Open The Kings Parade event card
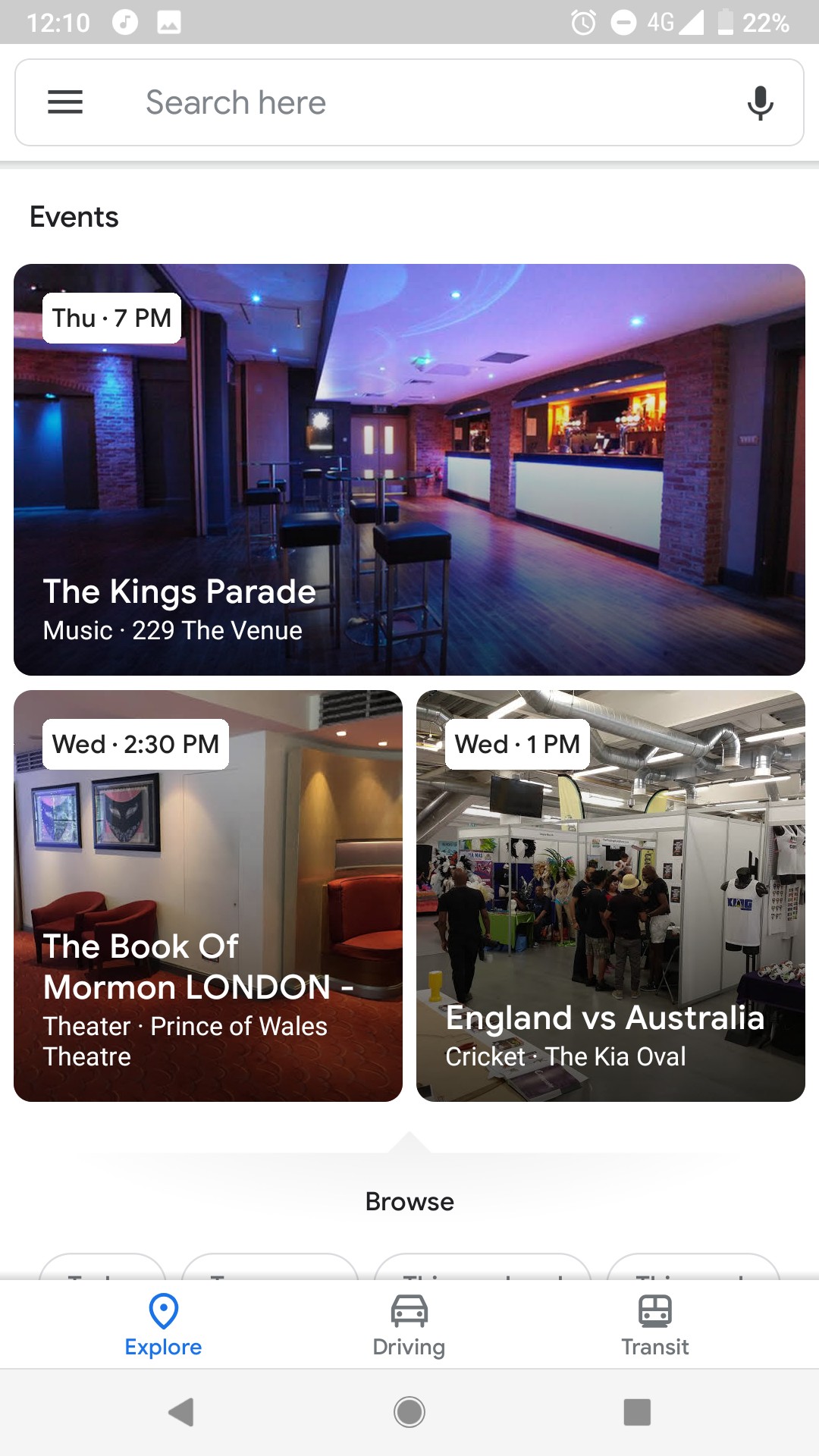The width and height of the screenshot is (819, 1456). point(409,469)
